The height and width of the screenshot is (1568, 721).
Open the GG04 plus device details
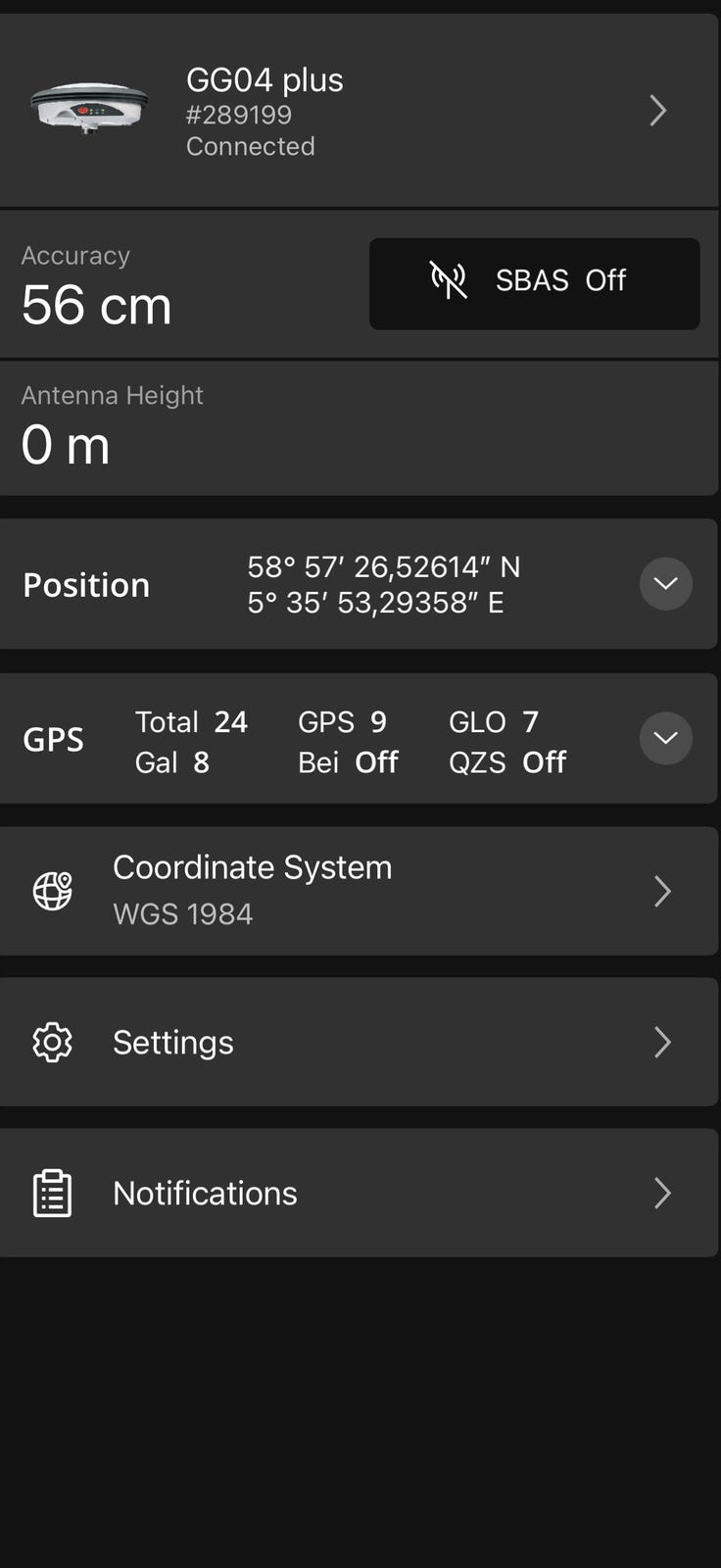(359, 111)
